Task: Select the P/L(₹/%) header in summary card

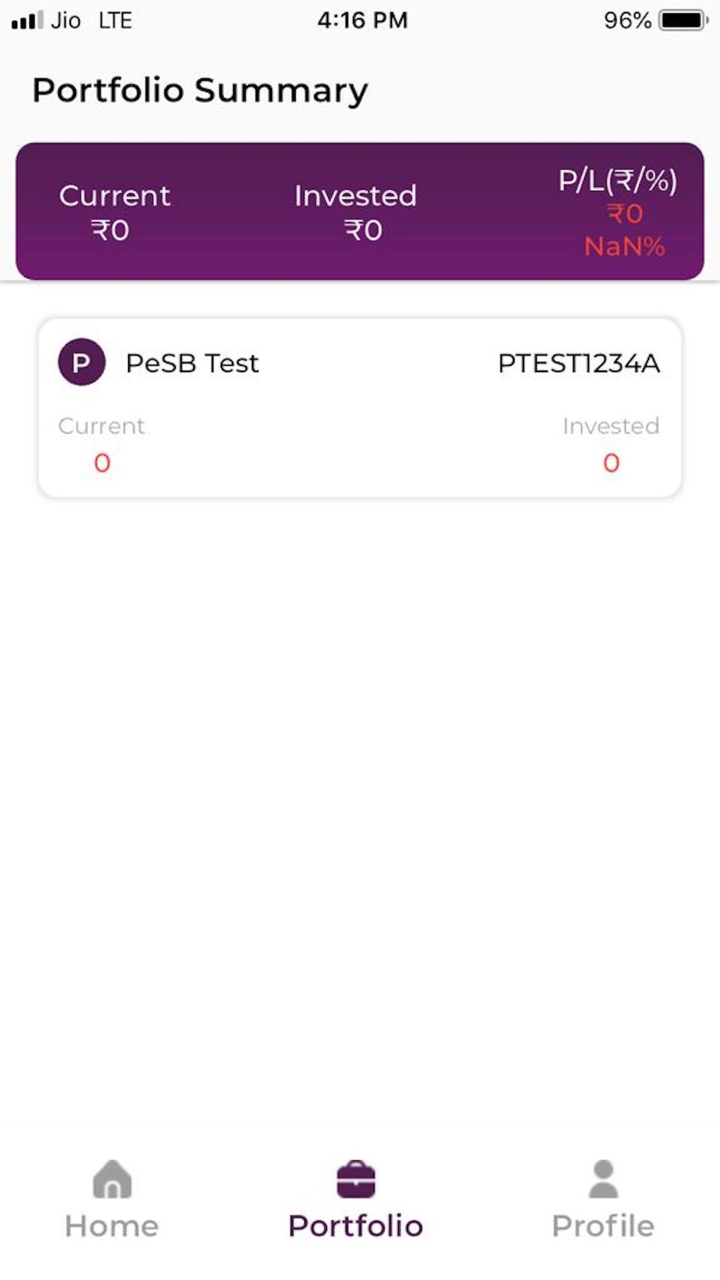Action: pos(618,181)
